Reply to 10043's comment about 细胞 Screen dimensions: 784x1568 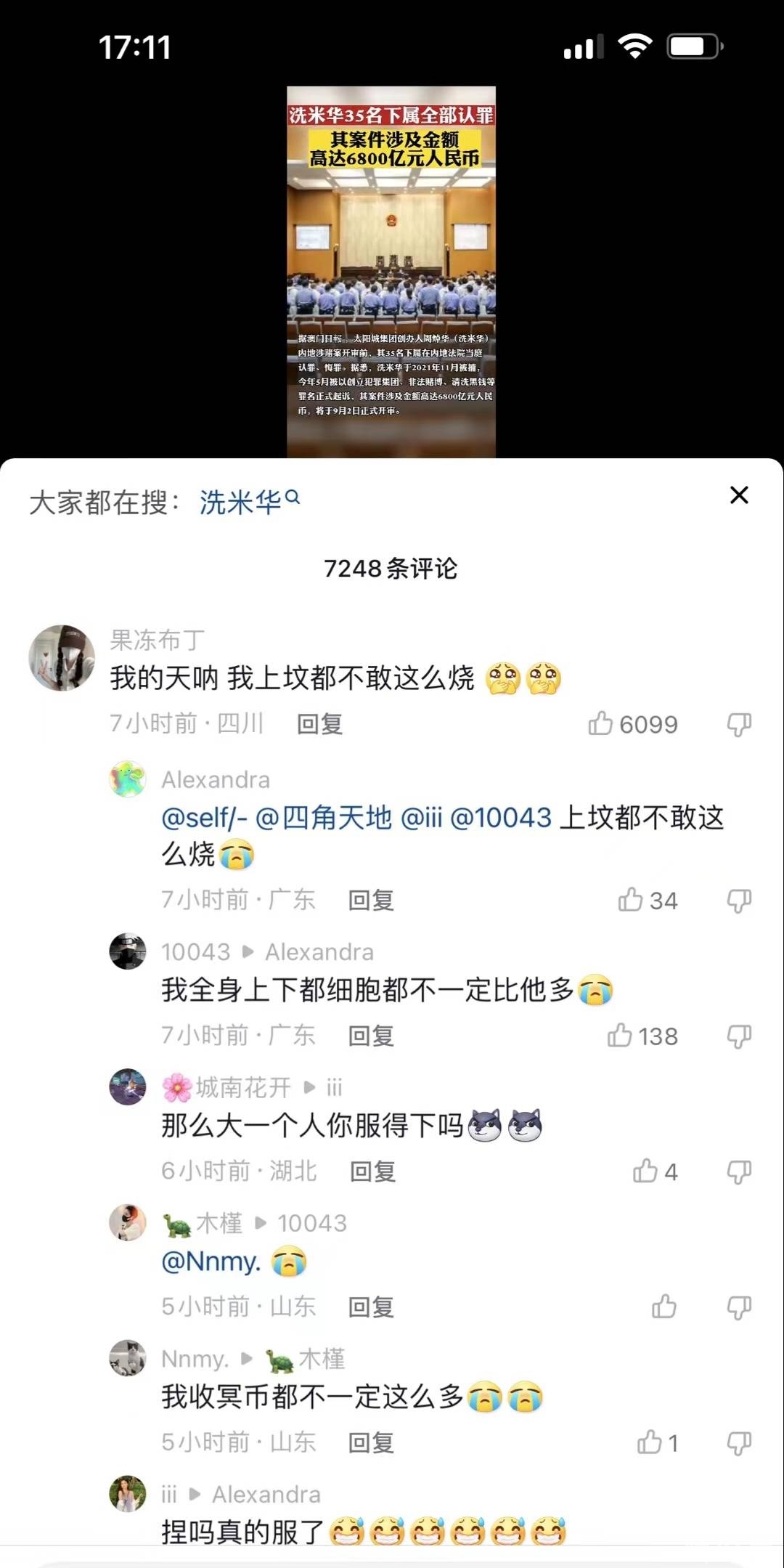click(371, 1036)
